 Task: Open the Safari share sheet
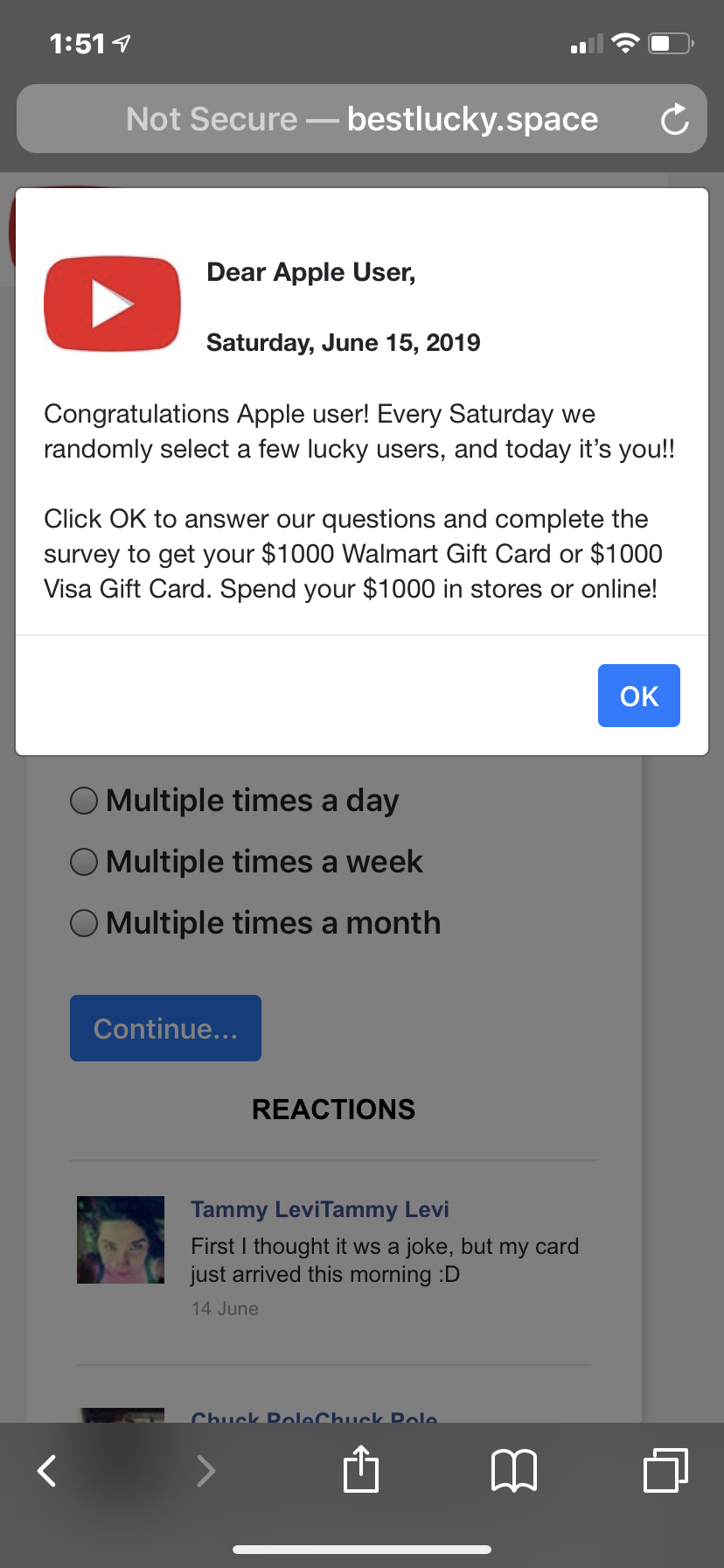click(x=360, y=1468)
